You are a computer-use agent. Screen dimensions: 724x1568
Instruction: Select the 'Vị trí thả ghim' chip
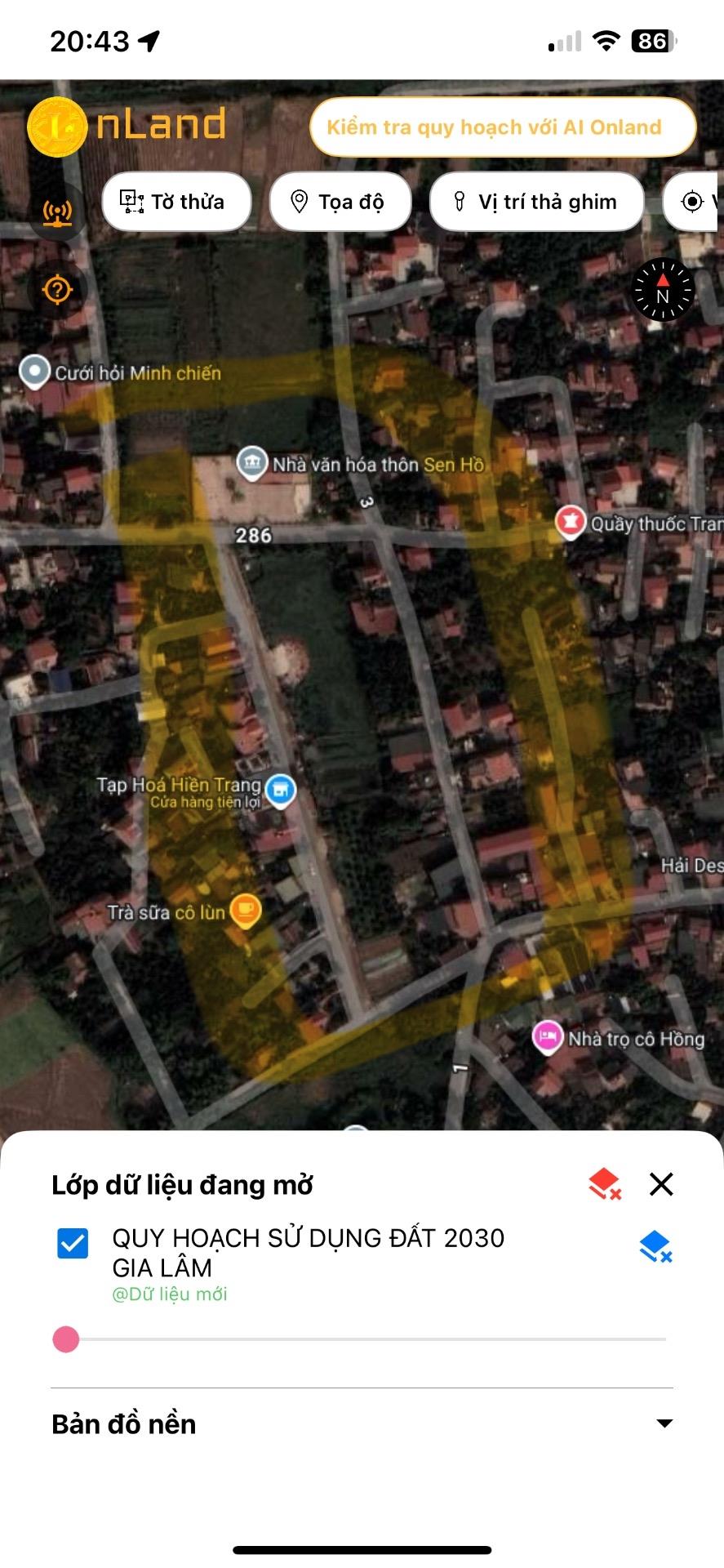[536, 202]
